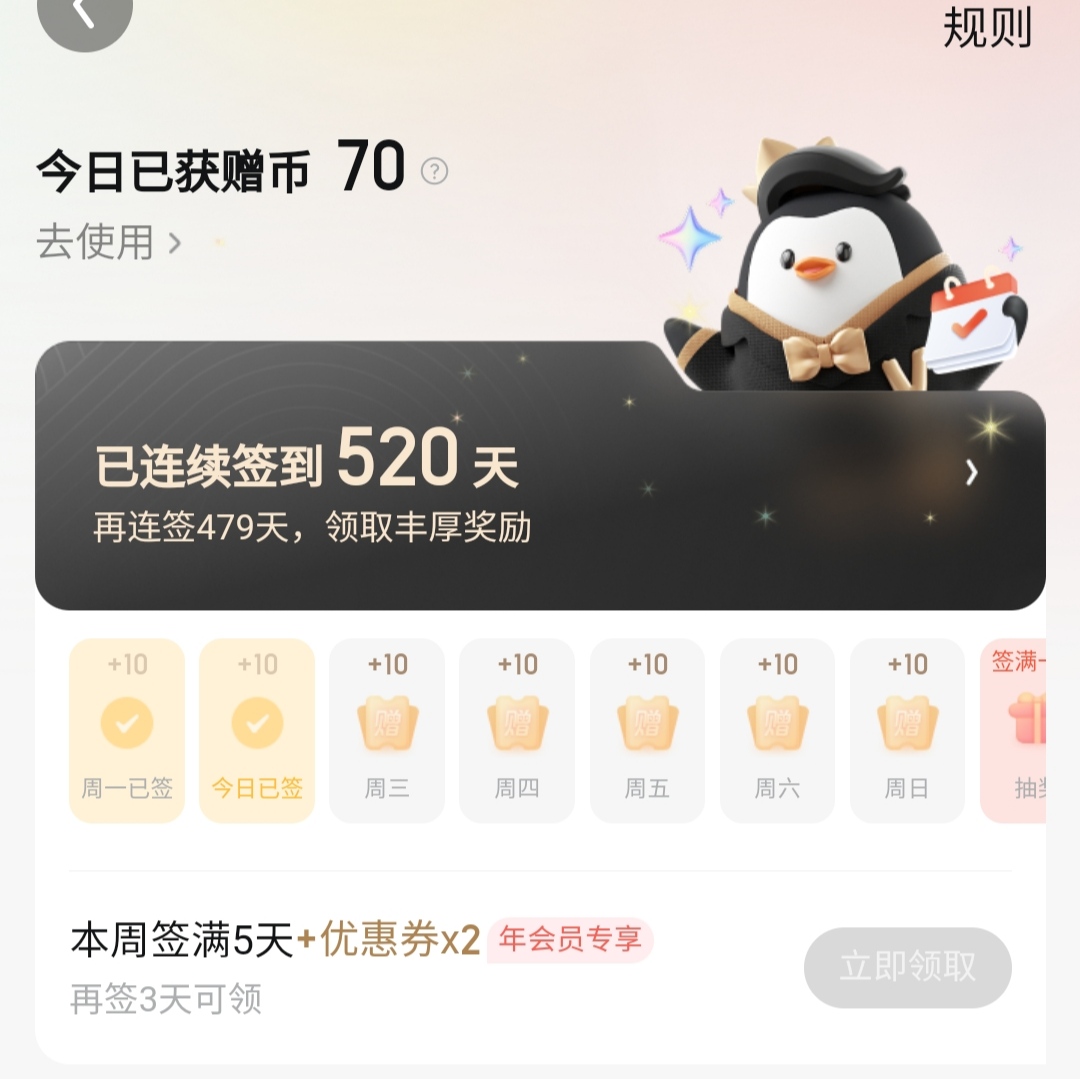This screenshot has height=1079, width=1080.
Task: Select the 周六 sign-in card
Action: [x=777, y=730]
